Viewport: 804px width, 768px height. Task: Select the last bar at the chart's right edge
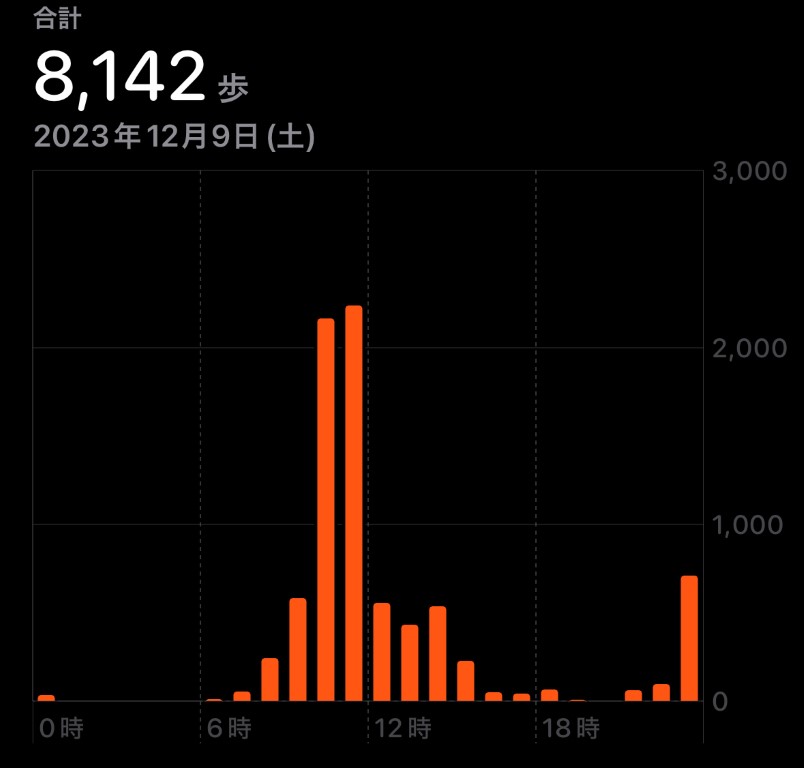[x=689, y=638]
